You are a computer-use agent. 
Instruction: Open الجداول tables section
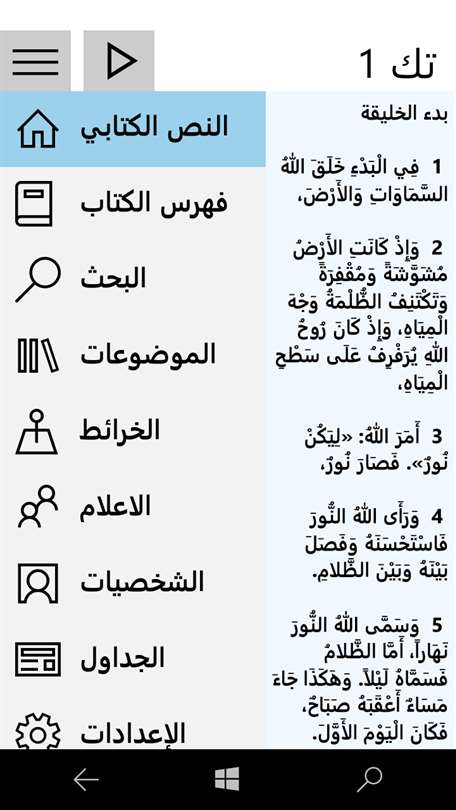[133, 659]
